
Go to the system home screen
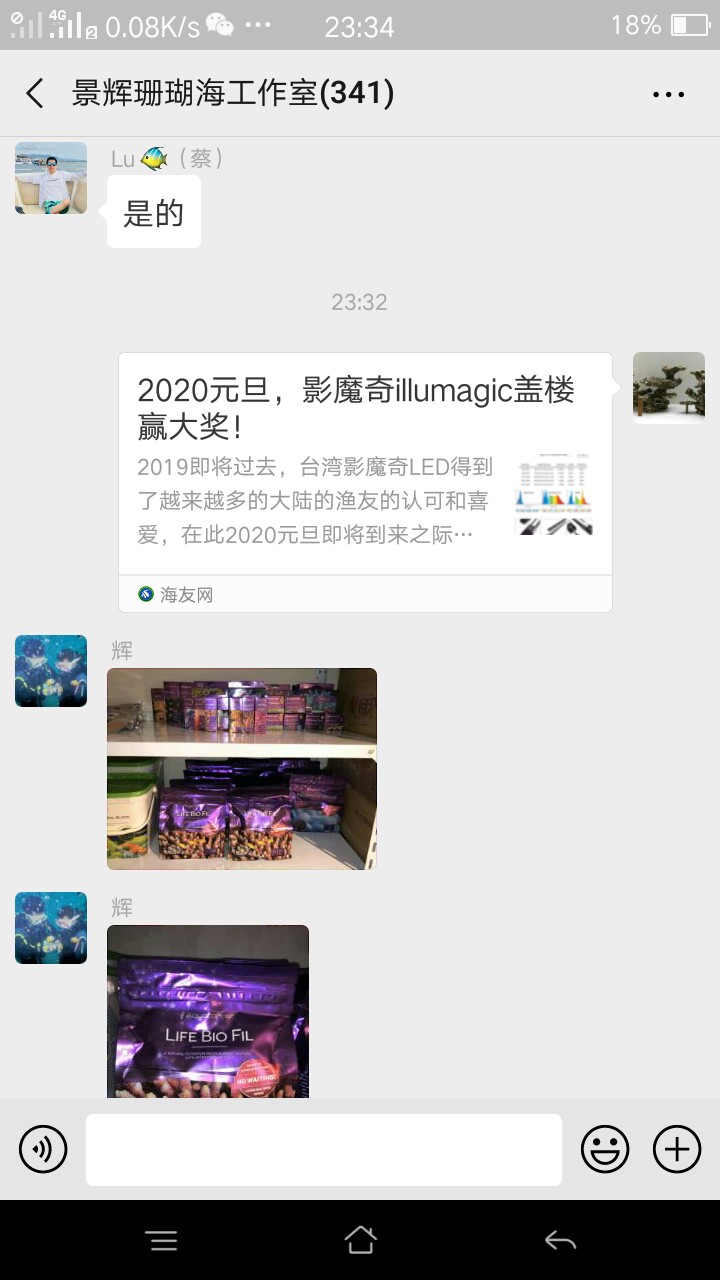pos(360,1241)
